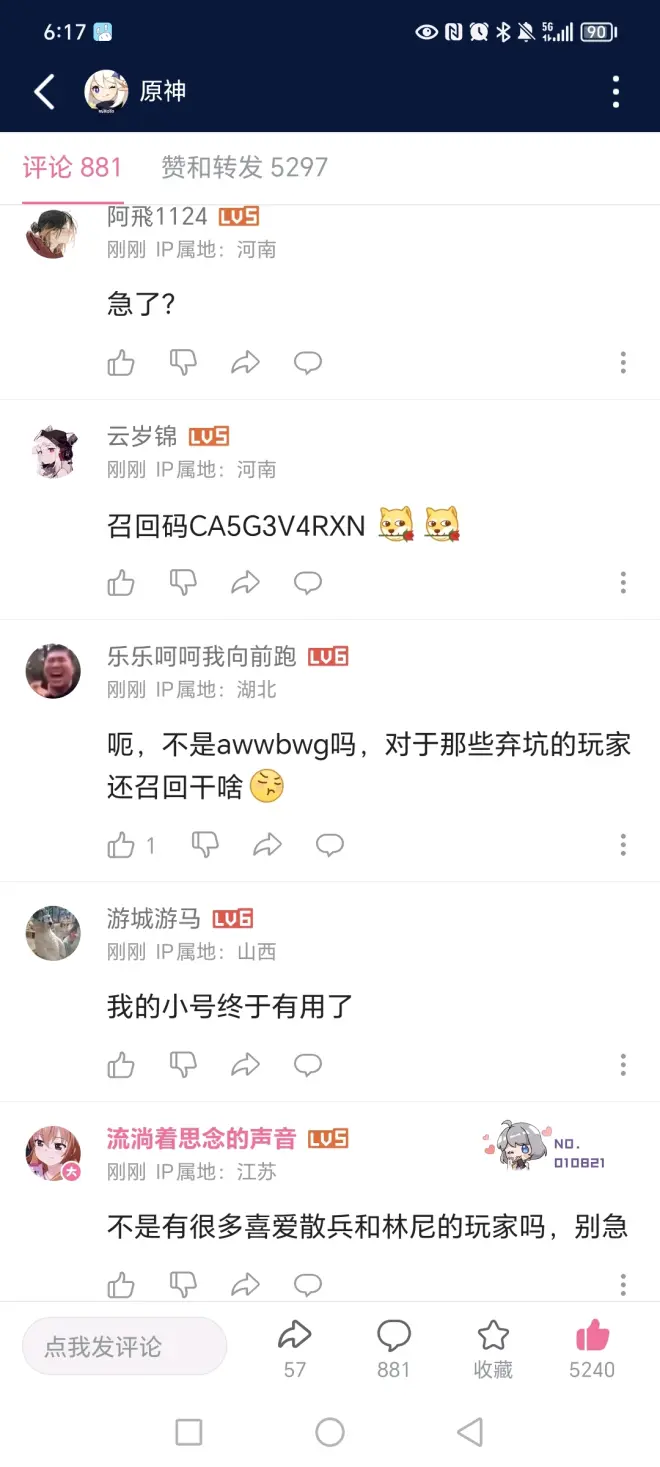This screenshot has height=1467, width=660.
Task: Dislike 云岁锦's 召回码 comment
Action: tap(183, 582)
